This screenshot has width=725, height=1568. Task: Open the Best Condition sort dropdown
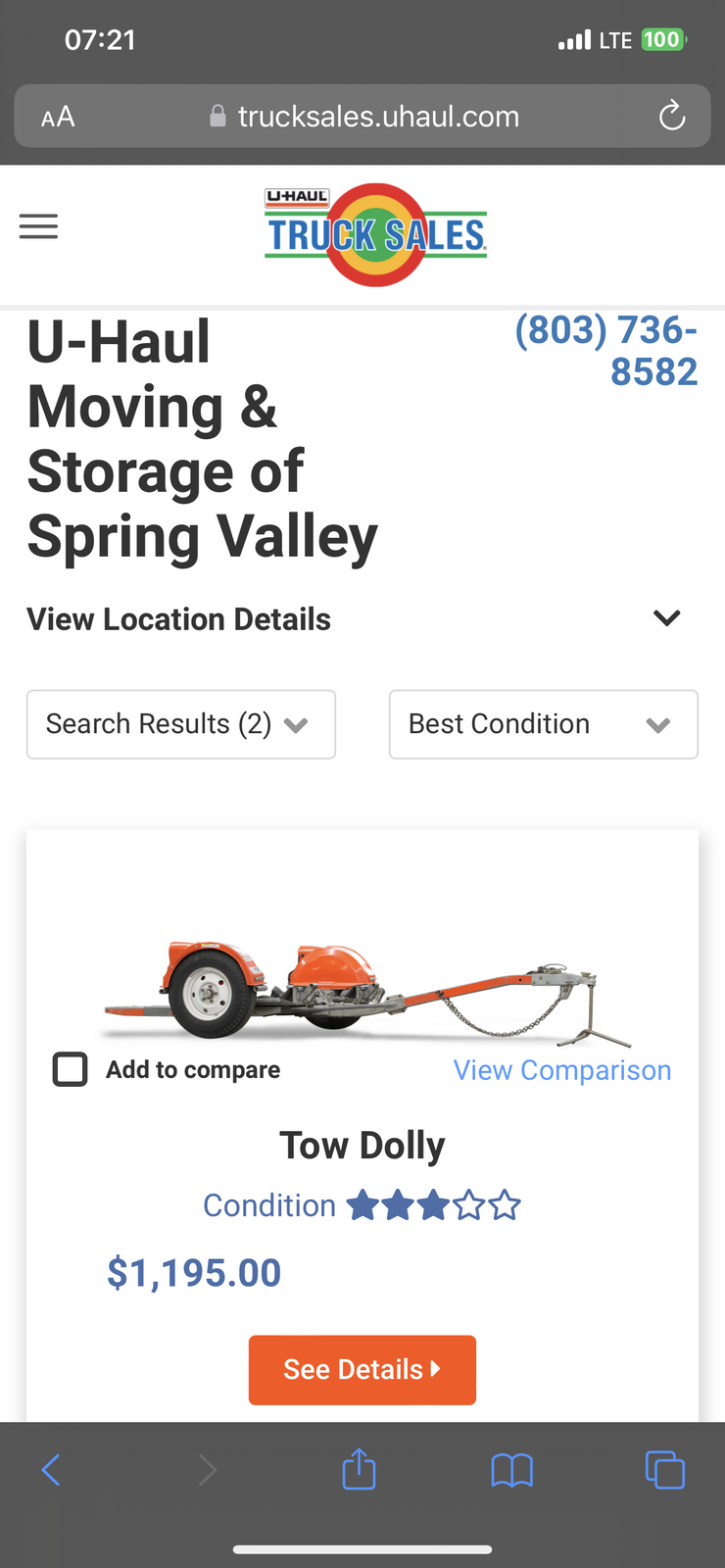click(543, 724)
